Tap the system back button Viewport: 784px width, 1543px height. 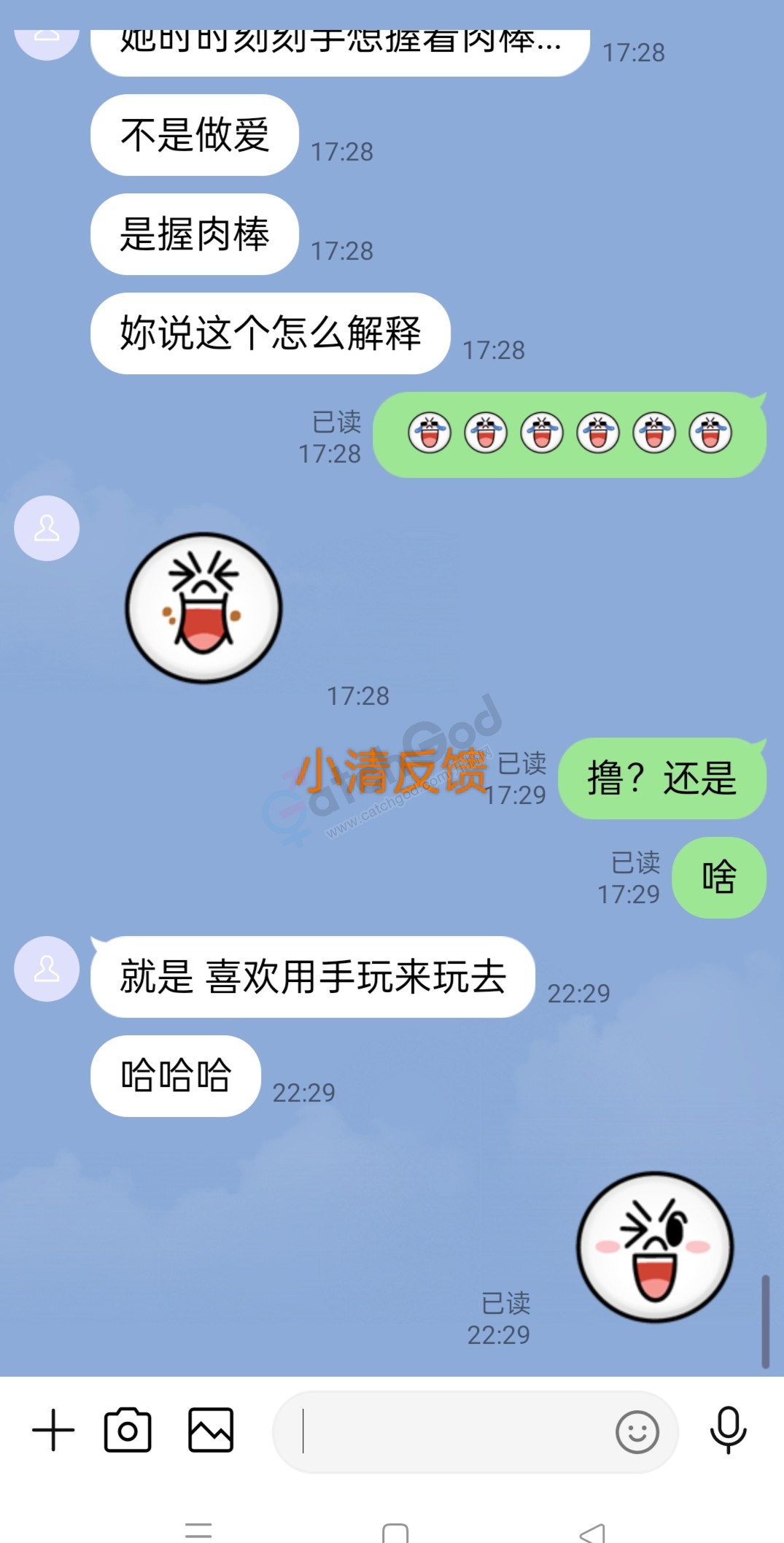[592, 1532]
